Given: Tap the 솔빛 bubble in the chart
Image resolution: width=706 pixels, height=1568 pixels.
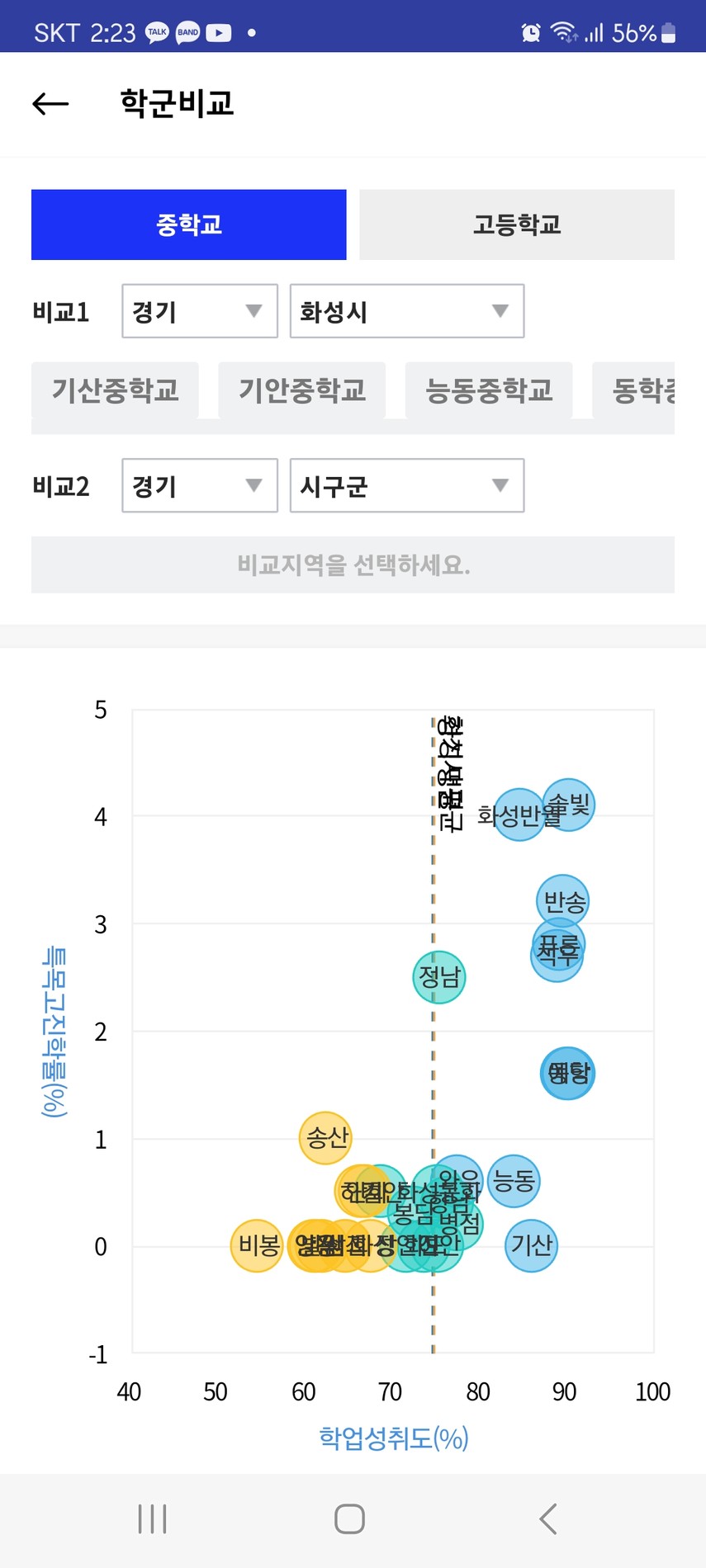Looking at the screenshot, I should point(569,805).
